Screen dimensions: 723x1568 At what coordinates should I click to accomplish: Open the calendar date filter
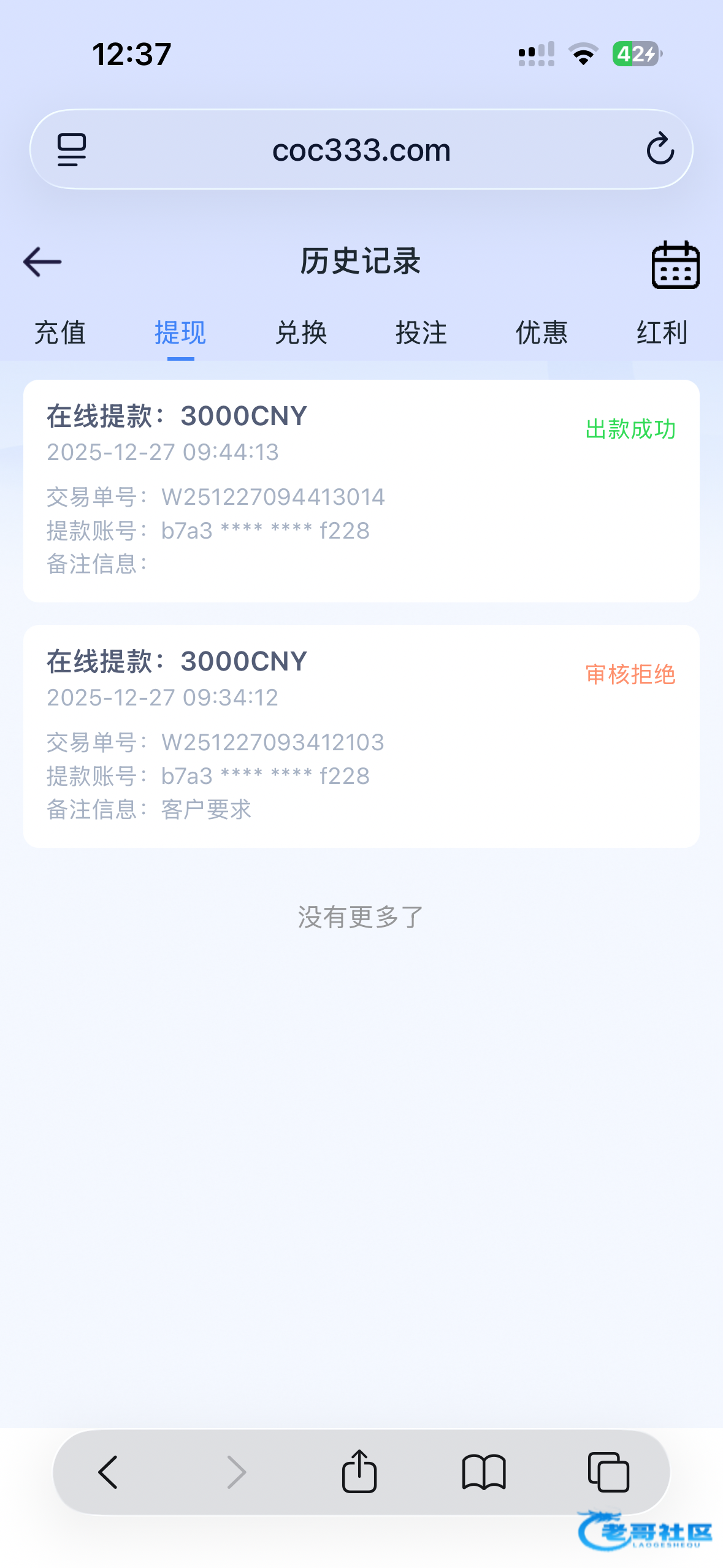click(675, 264)
